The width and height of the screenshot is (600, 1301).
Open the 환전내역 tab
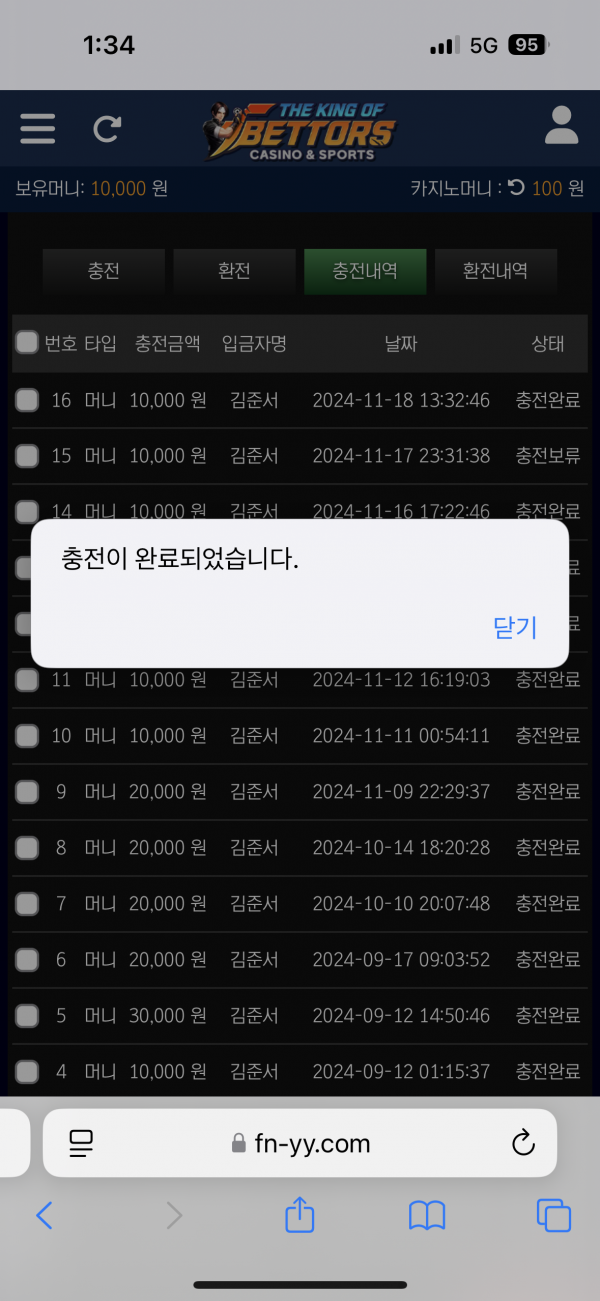click(495, 271)
